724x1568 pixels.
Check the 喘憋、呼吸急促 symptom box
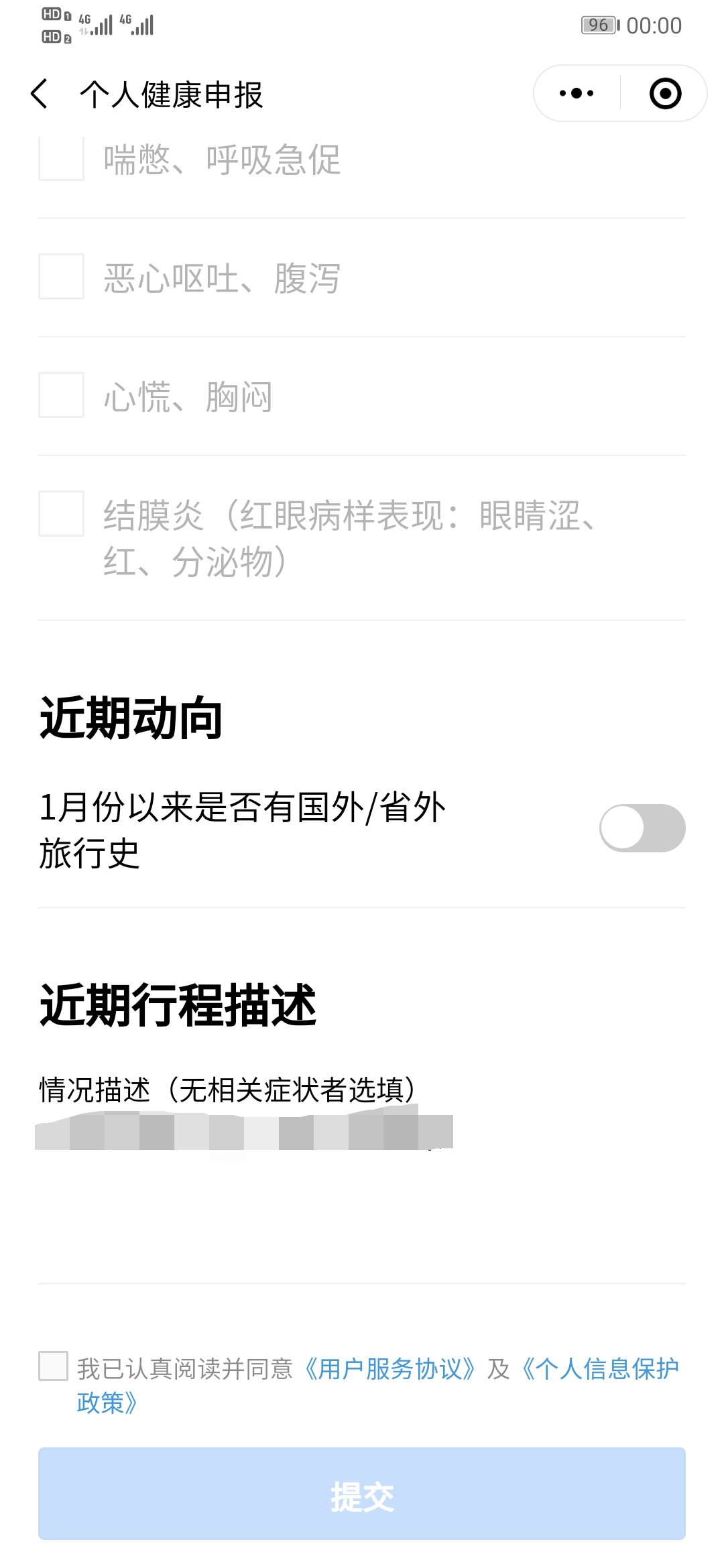click(61, 159)
